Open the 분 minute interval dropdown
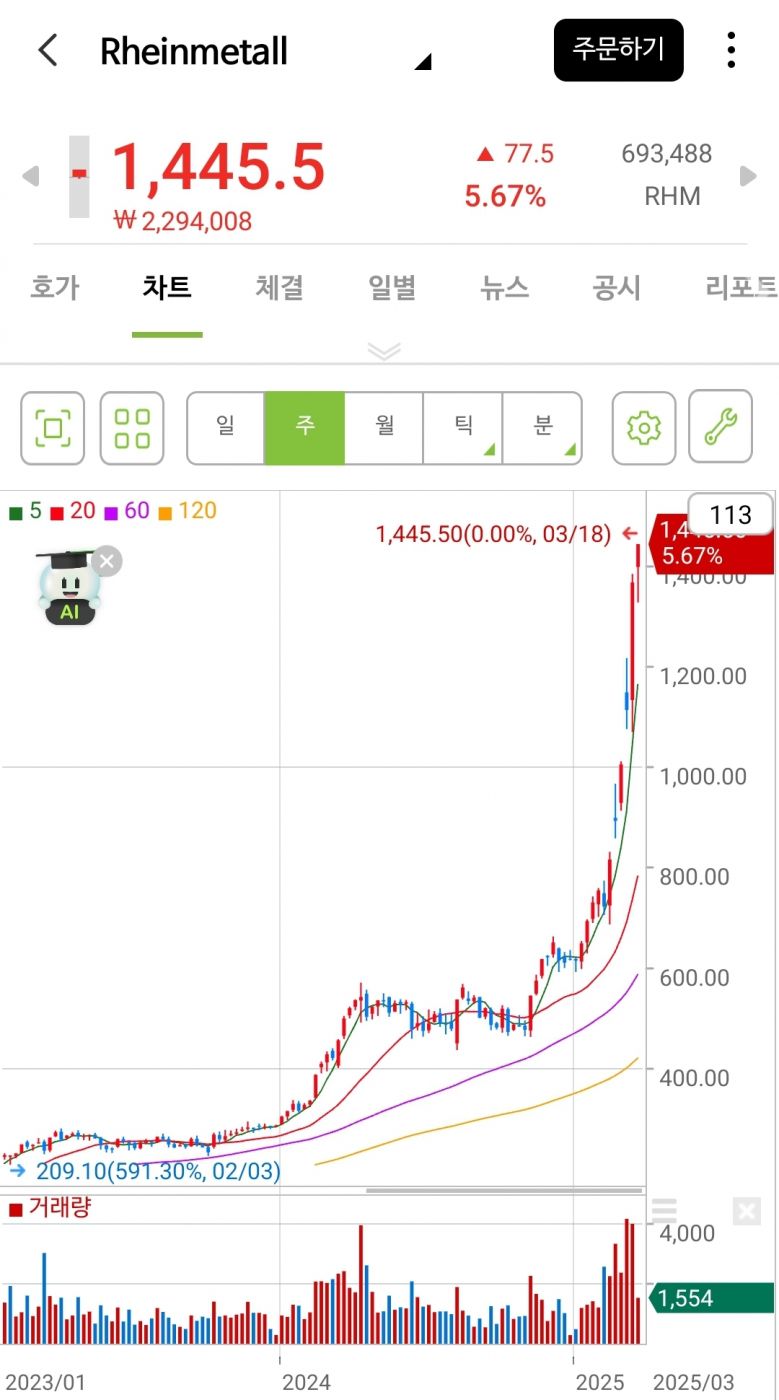 (x=542, y=428)
